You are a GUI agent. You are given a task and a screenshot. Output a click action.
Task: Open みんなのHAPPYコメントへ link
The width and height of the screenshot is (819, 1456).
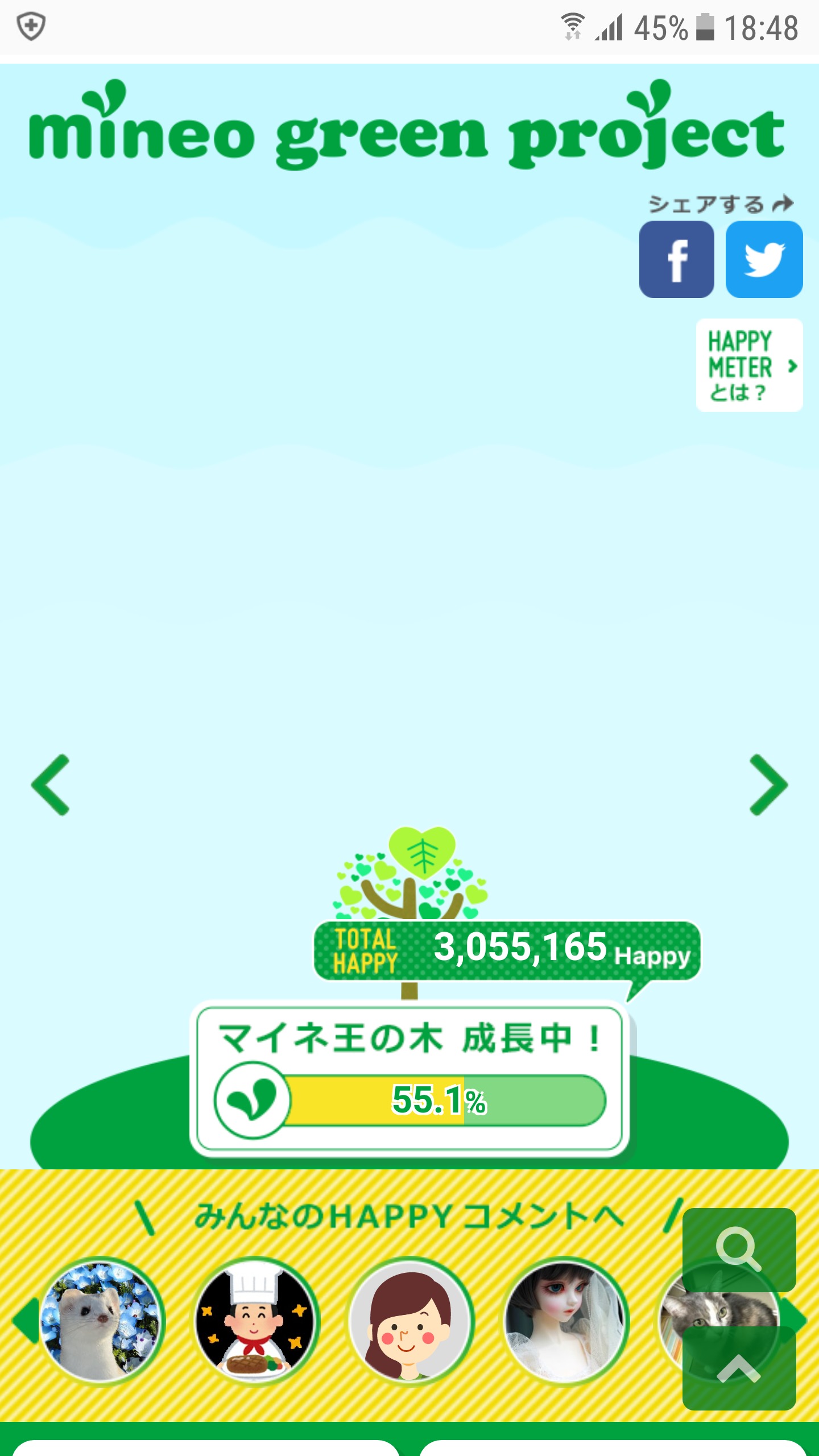(408, 1217)
